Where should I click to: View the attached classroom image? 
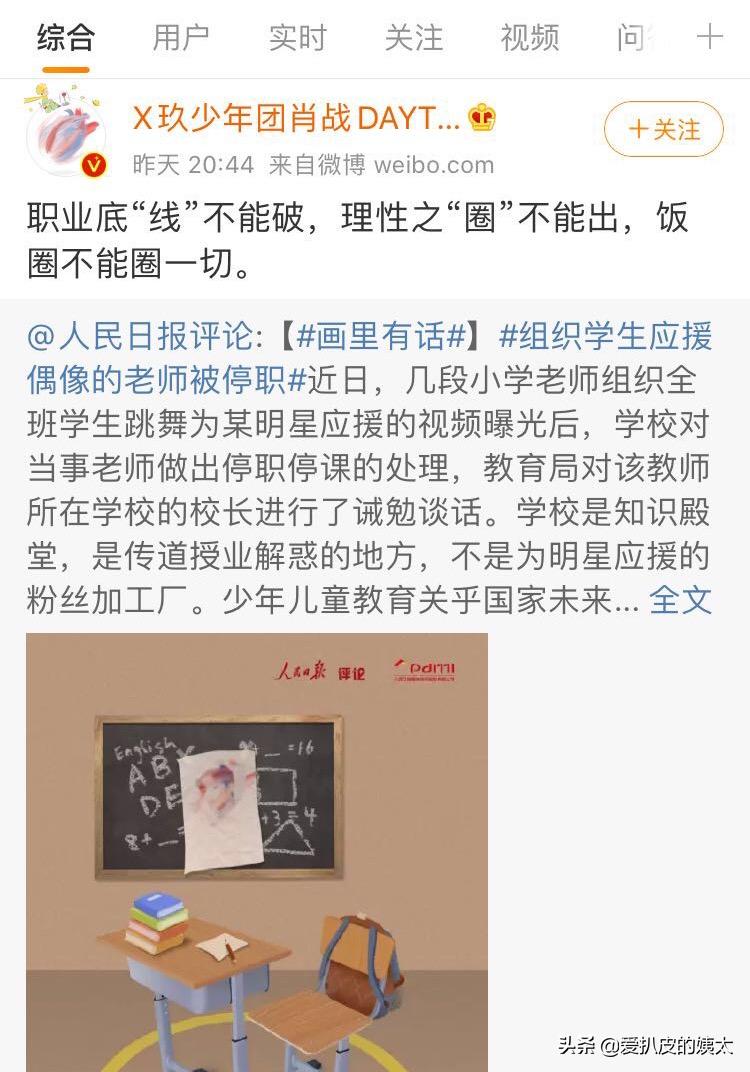[x=257, y=850]
